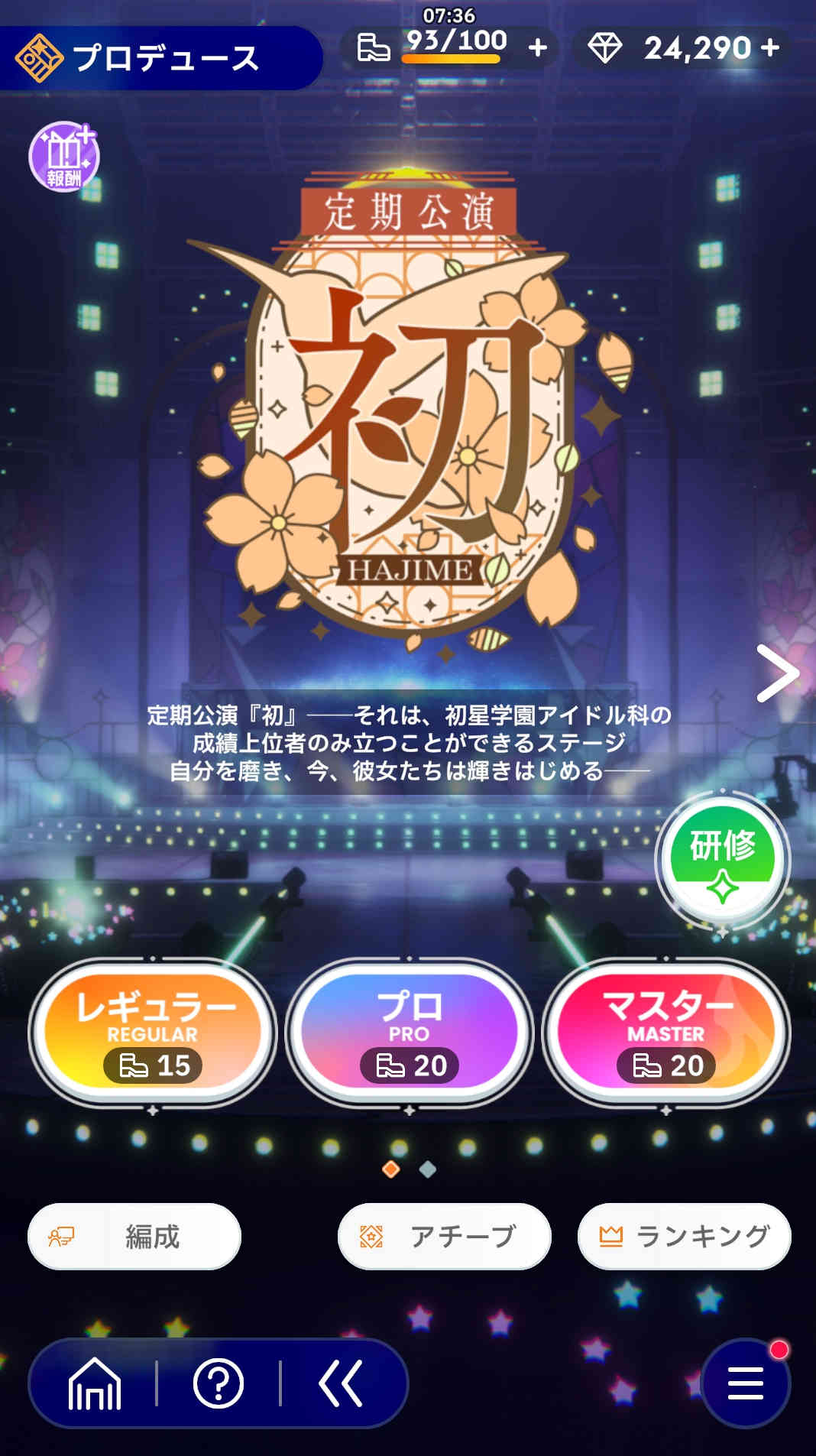Image resolution: width=816 pixels, height=1456 pixels.
Task: Open ランキング ranking
Action: click(684, 1236)
